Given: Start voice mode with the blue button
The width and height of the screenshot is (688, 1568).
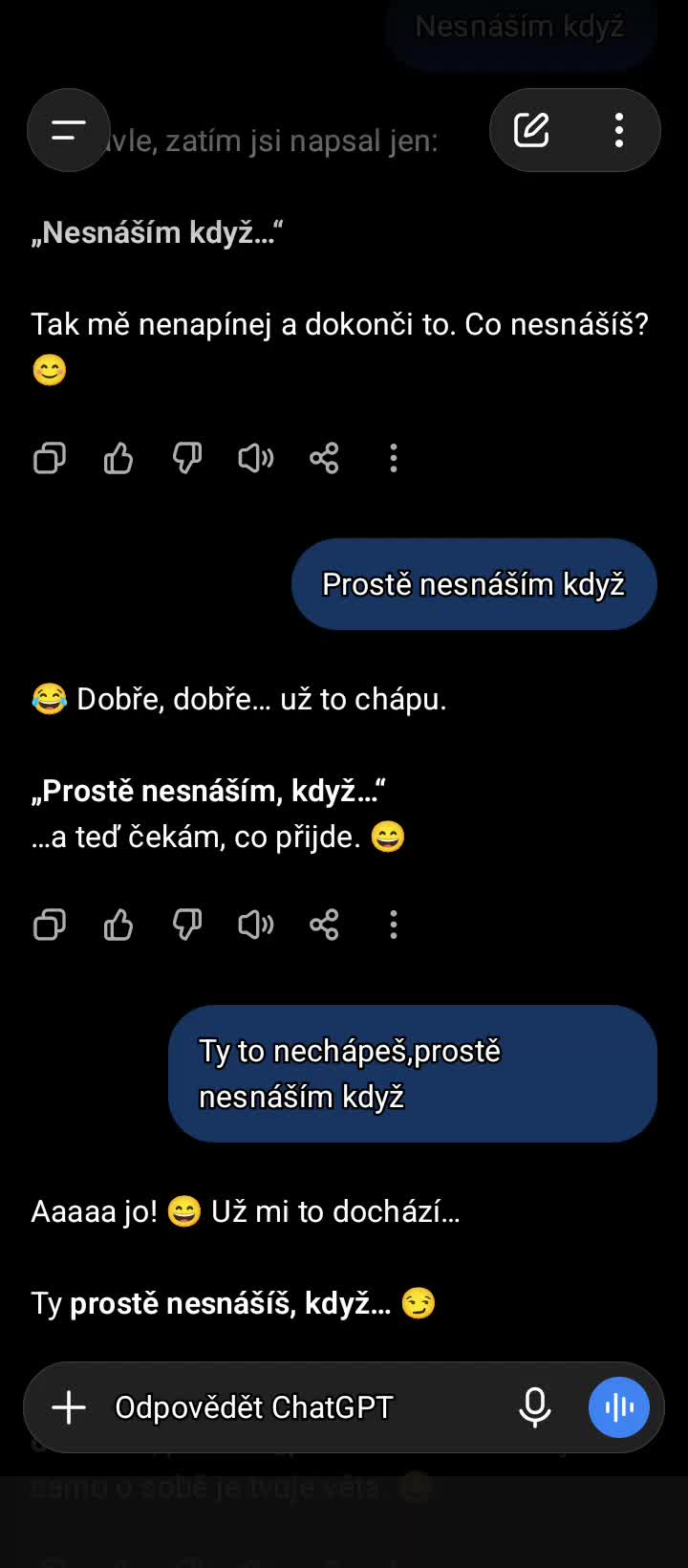Looking at the screenshot, I should click(x=619, y=1407).
